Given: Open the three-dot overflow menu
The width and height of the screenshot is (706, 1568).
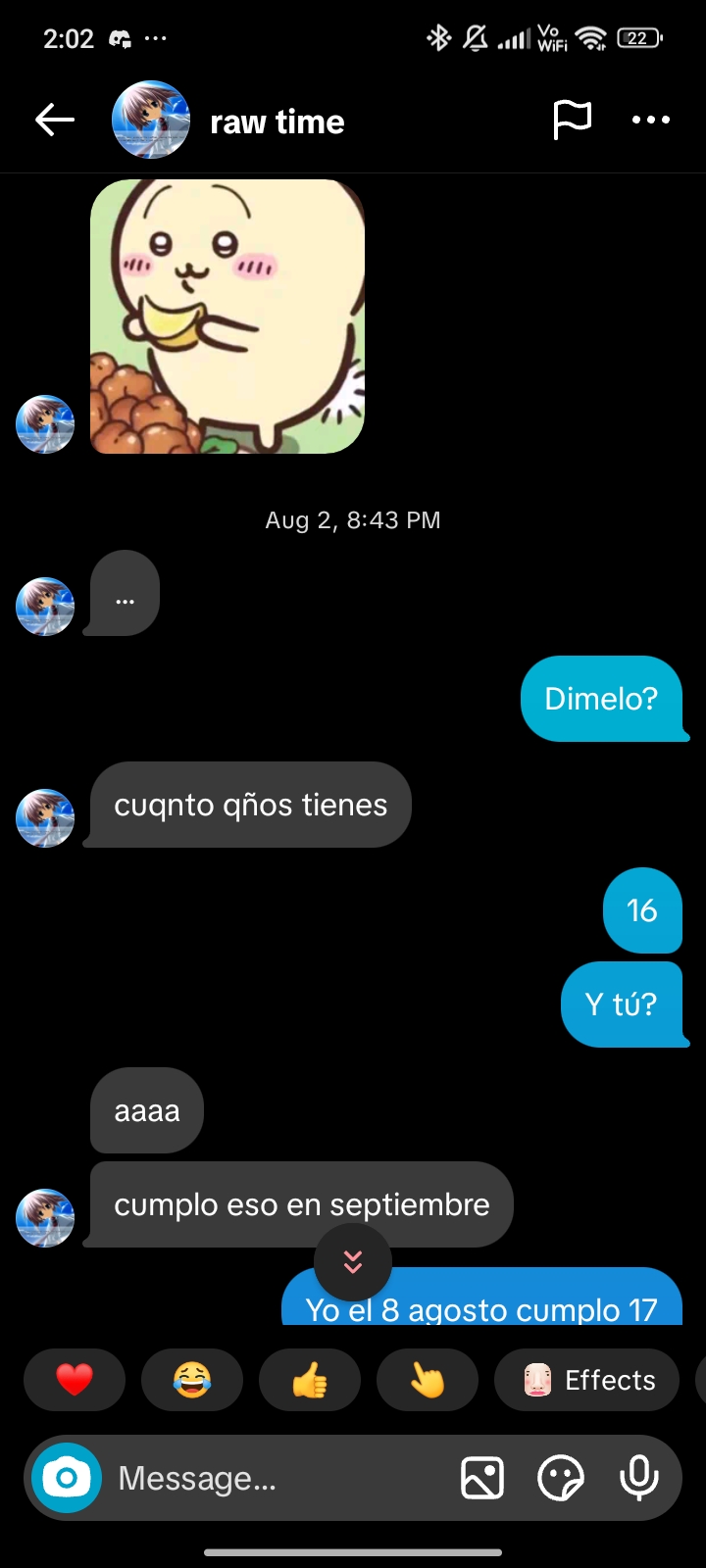Looking at the screenshot, I should coord(651,120).
